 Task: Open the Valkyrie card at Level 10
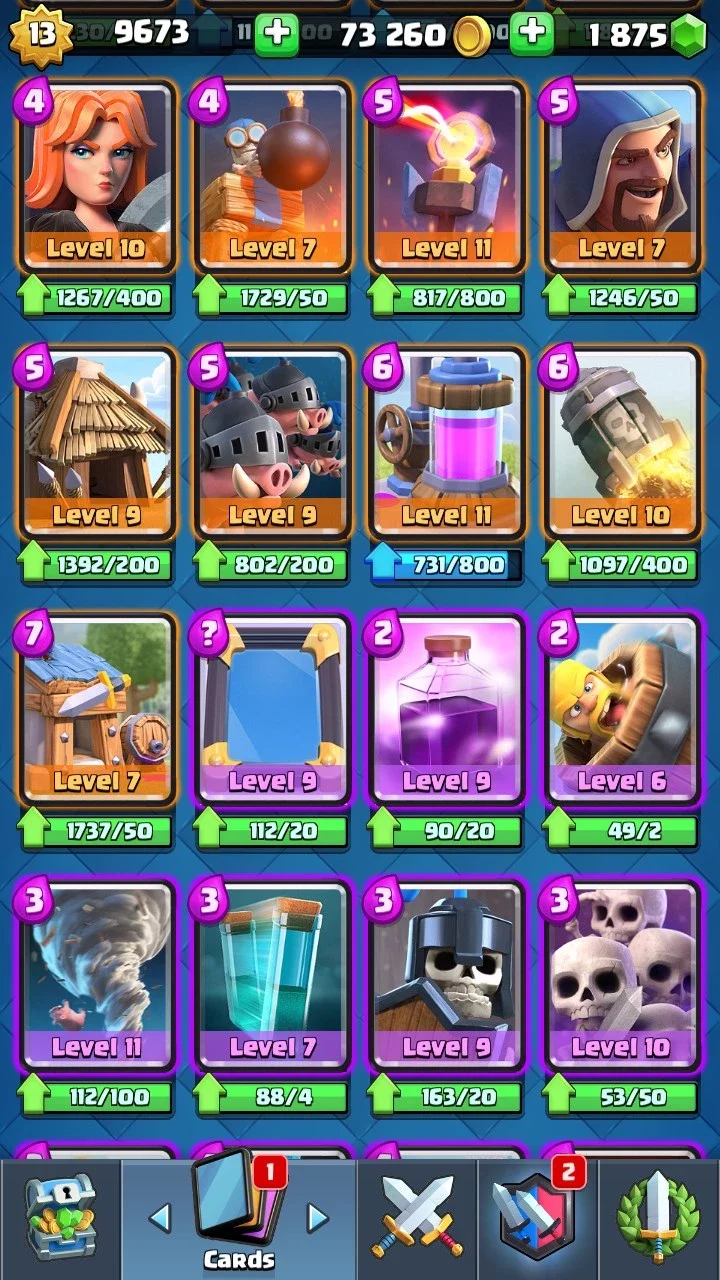tap(97, 178)
